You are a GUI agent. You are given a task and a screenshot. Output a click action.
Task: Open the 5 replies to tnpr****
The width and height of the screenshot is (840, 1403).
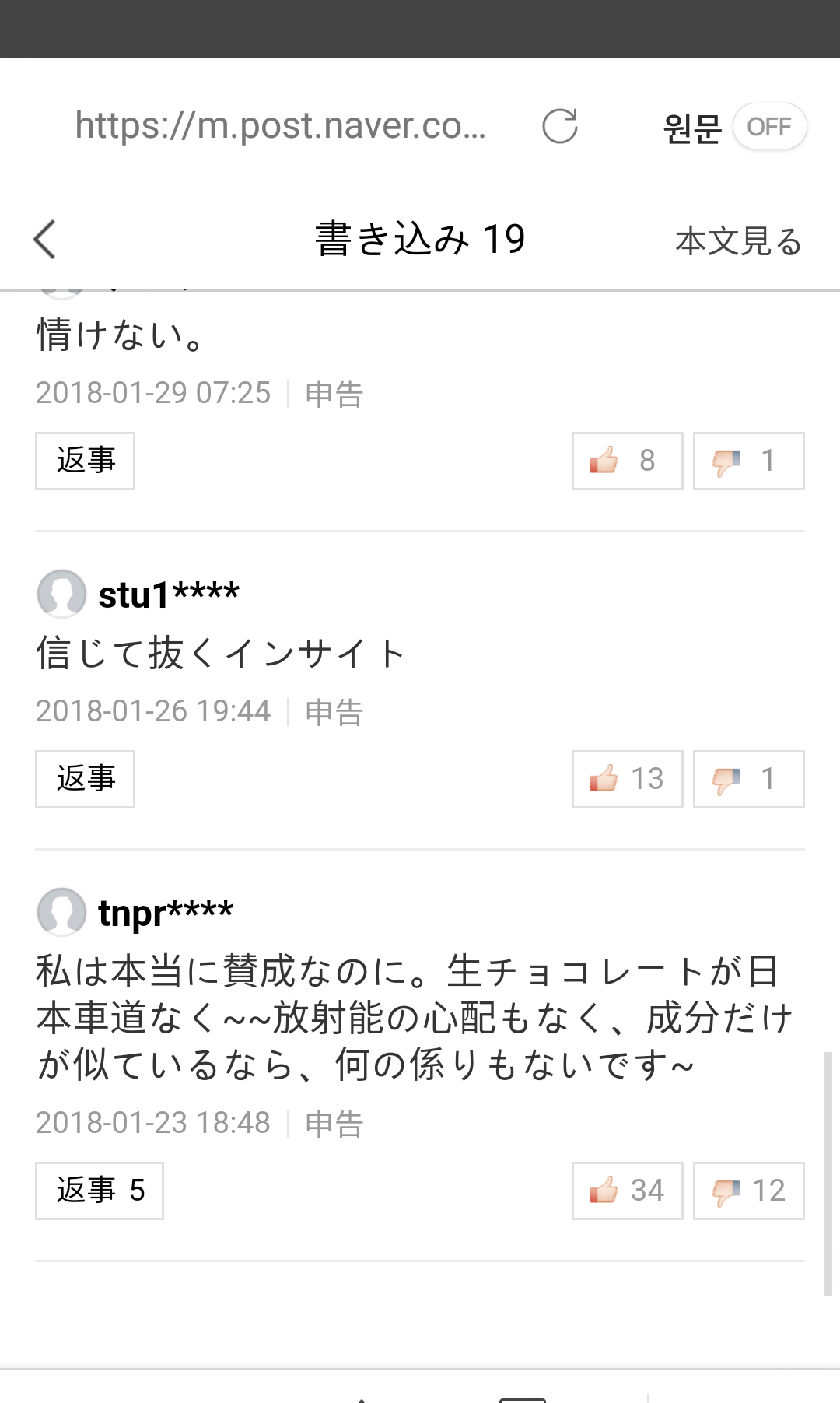(x=99, y=1191)
